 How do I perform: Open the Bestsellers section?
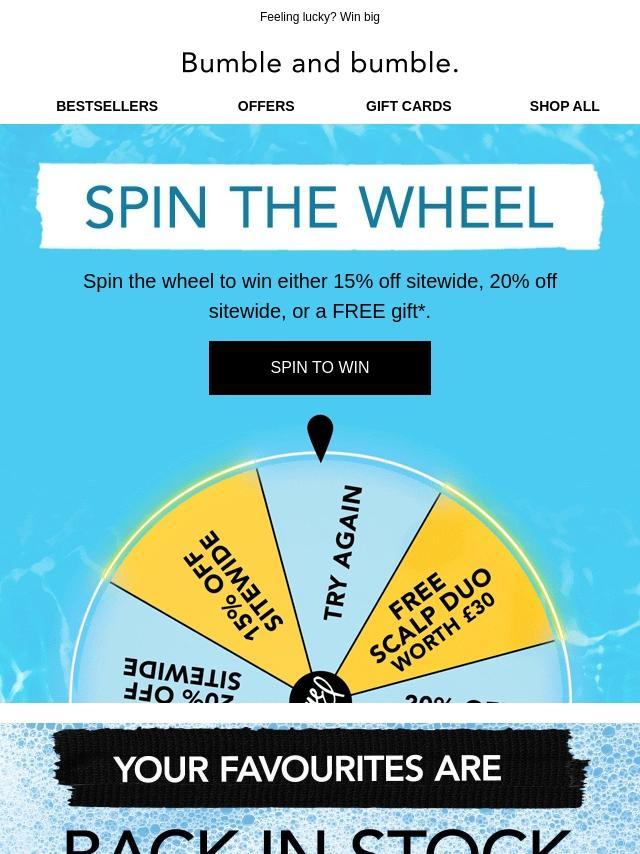[107, 106]
